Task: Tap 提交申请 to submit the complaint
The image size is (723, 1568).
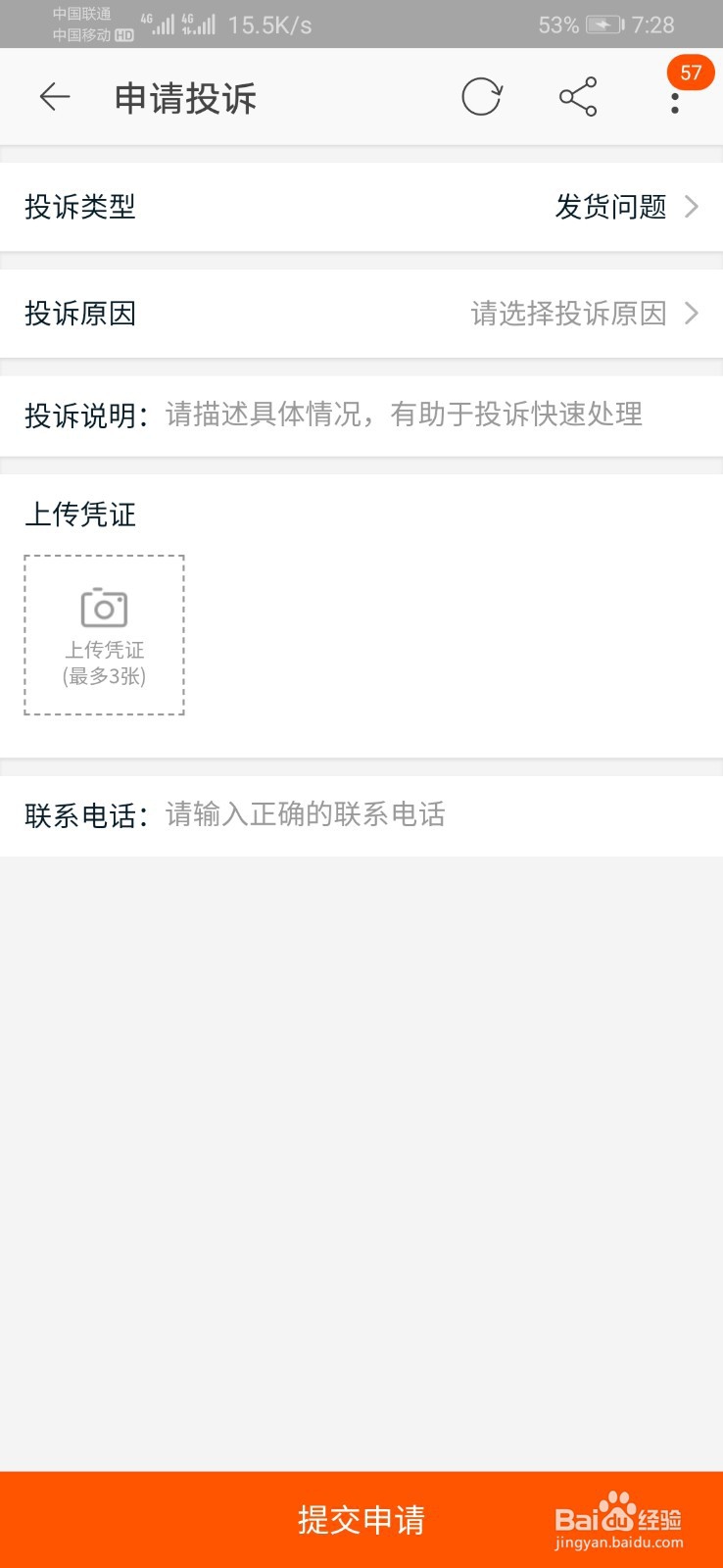Action: tap(361, 1520)
